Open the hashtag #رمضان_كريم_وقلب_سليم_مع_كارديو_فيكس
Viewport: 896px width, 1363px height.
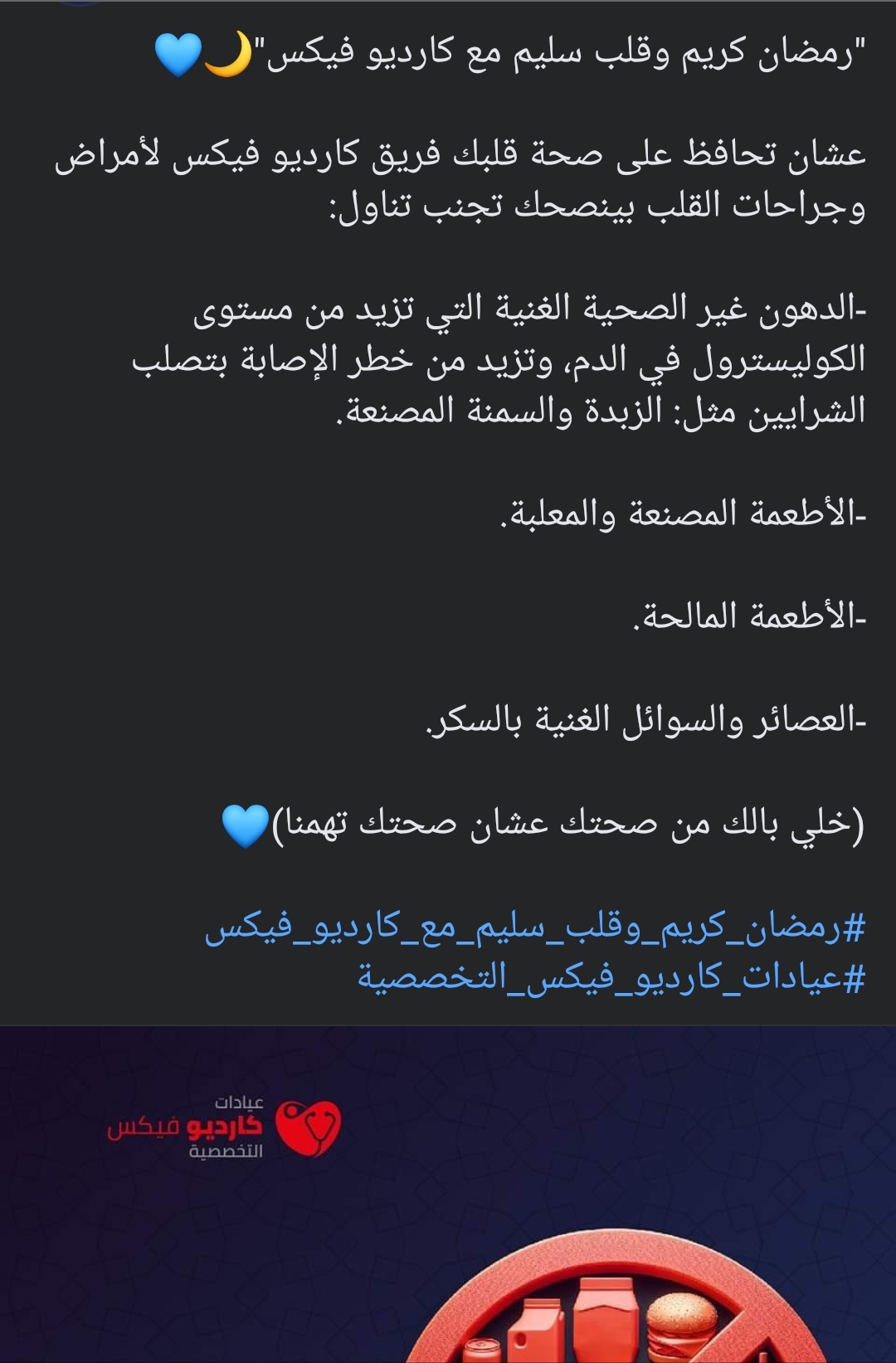[535, 927]
